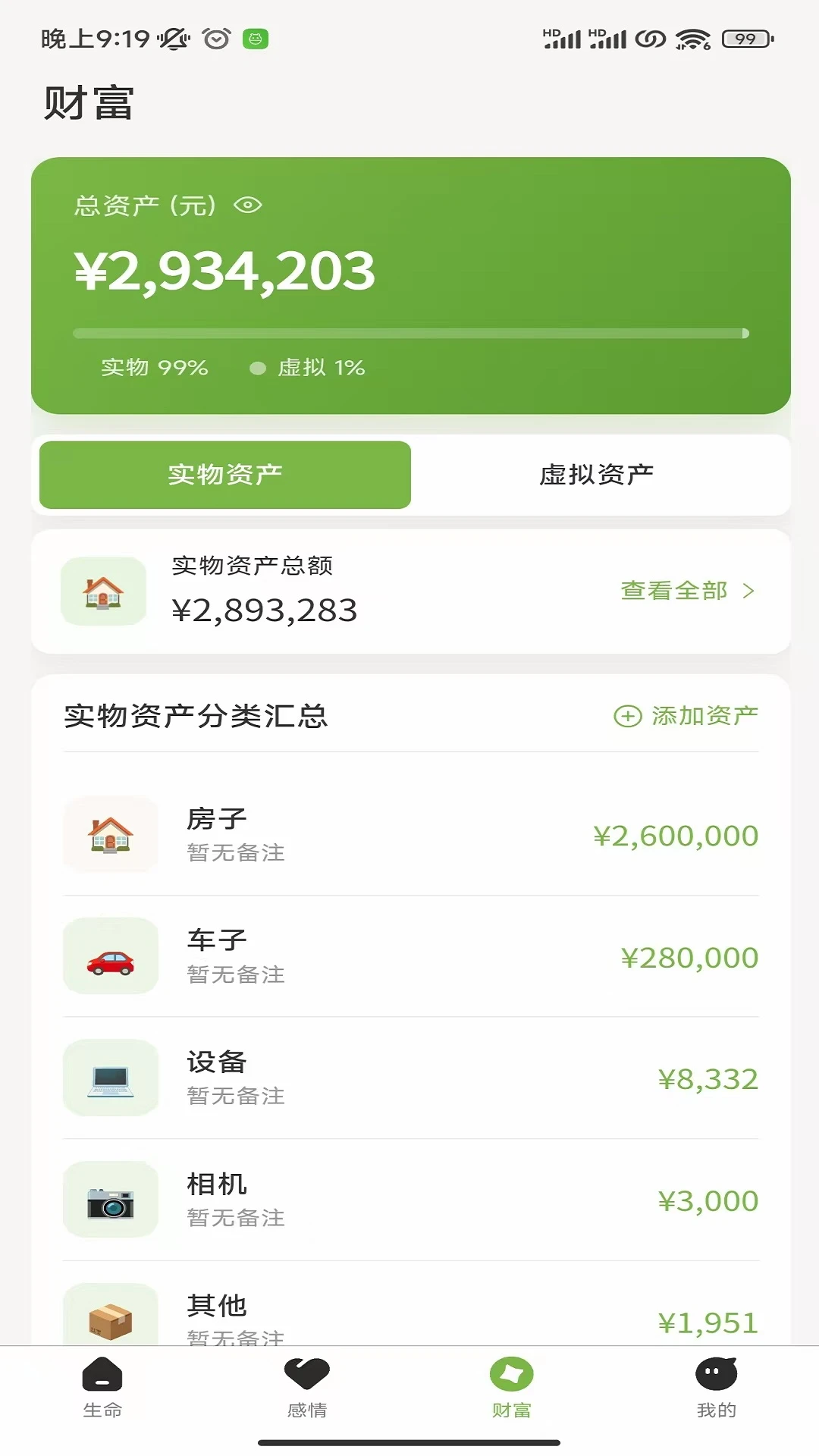Switch to the 虚拟资产 tab
This screenshot has height=1456, width=819.
(x=598, y=474)
